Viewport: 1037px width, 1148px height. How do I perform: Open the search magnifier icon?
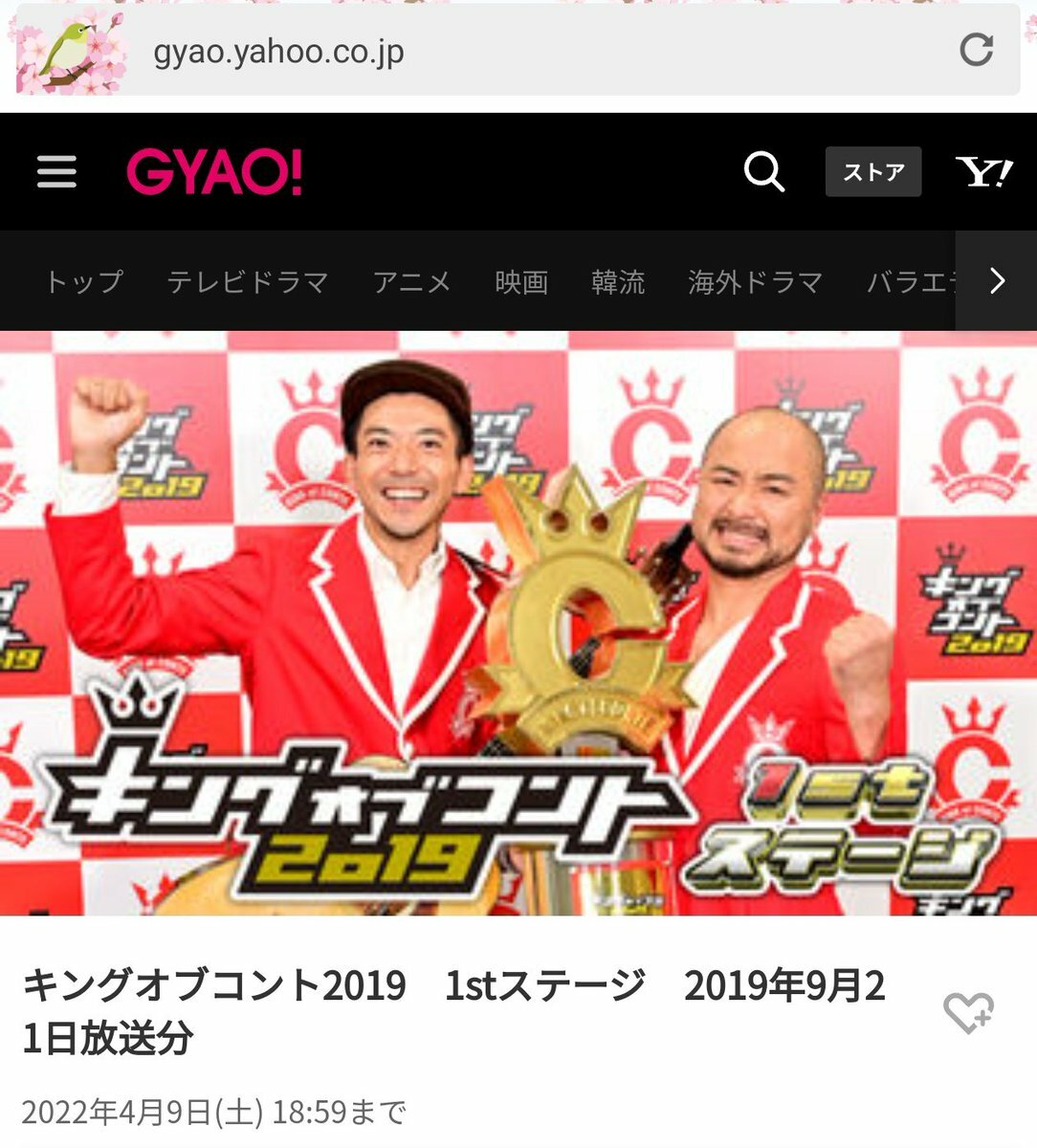(763, 172)
